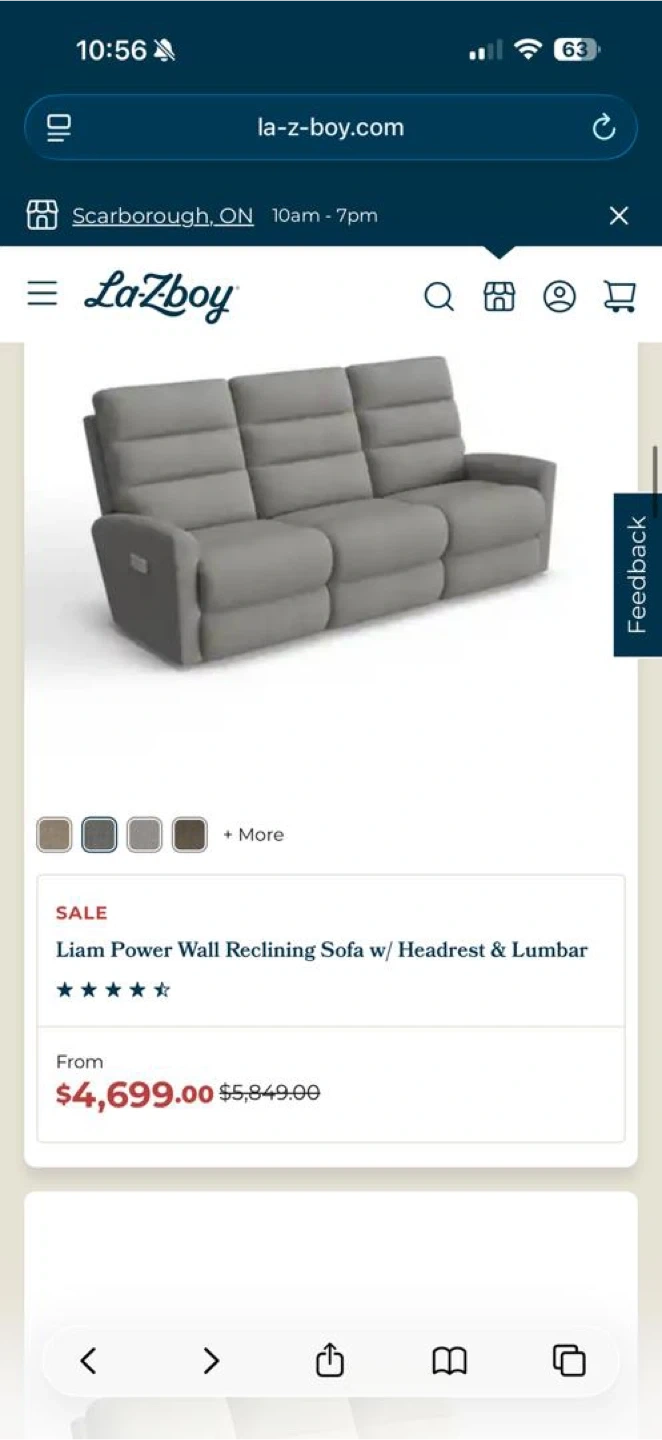Open the hamburger menu
Screen dimensions: 662x1440
coord(42,294)
